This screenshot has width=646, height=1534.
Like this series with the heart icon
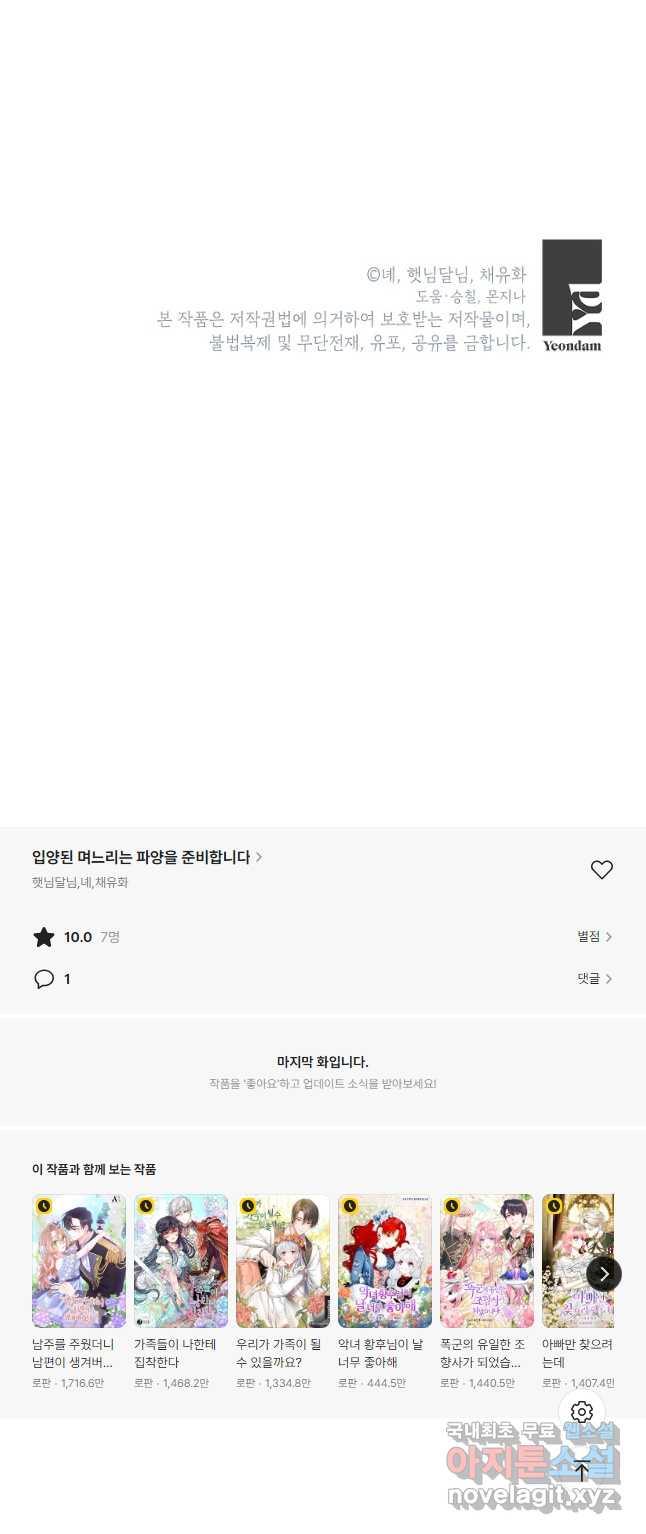[601, 870]
